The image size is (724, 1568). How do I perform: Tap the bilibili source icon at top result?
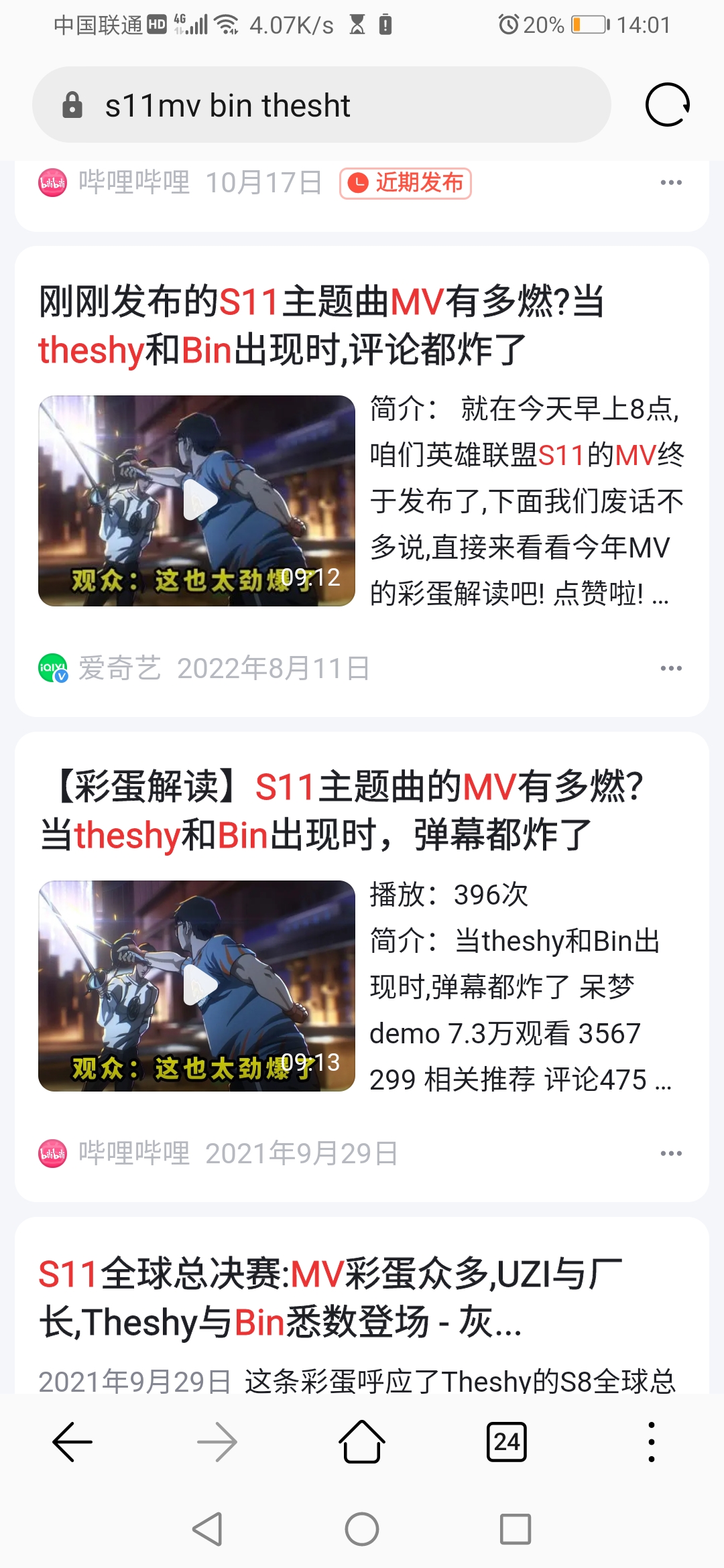click(x=54, y=182)
